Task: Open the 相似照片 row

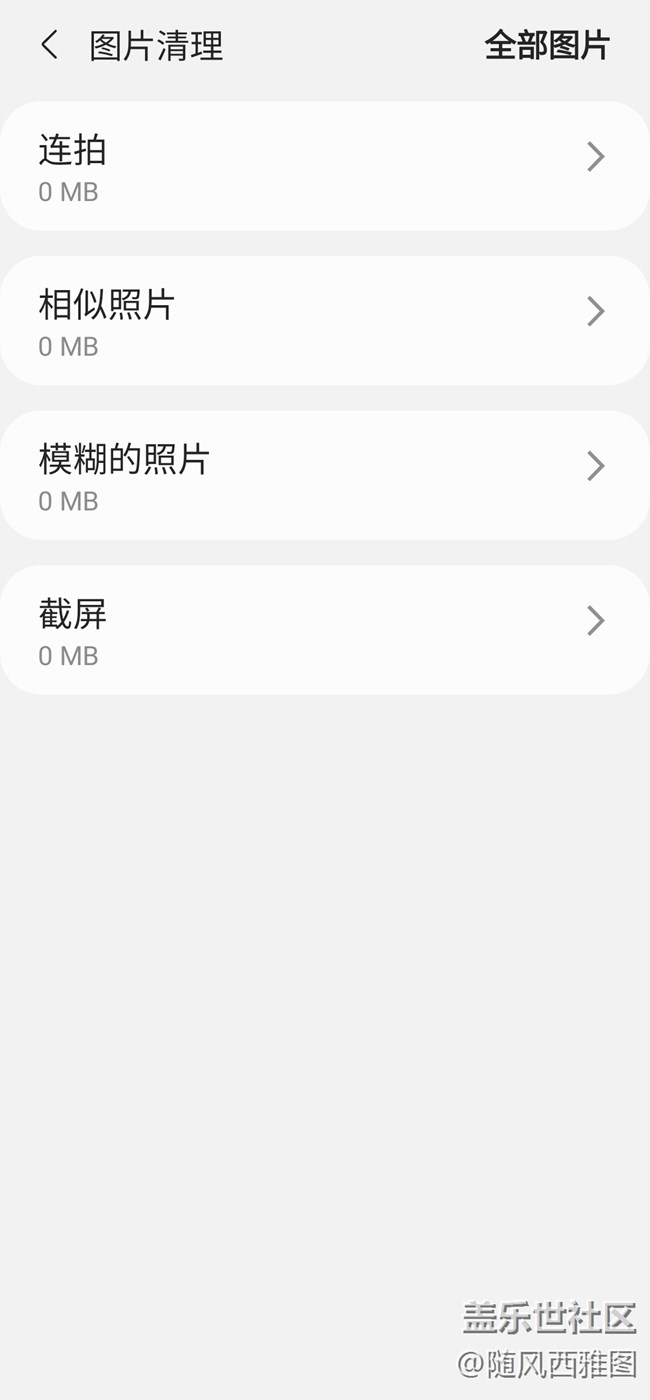Action: click(324, 321)
